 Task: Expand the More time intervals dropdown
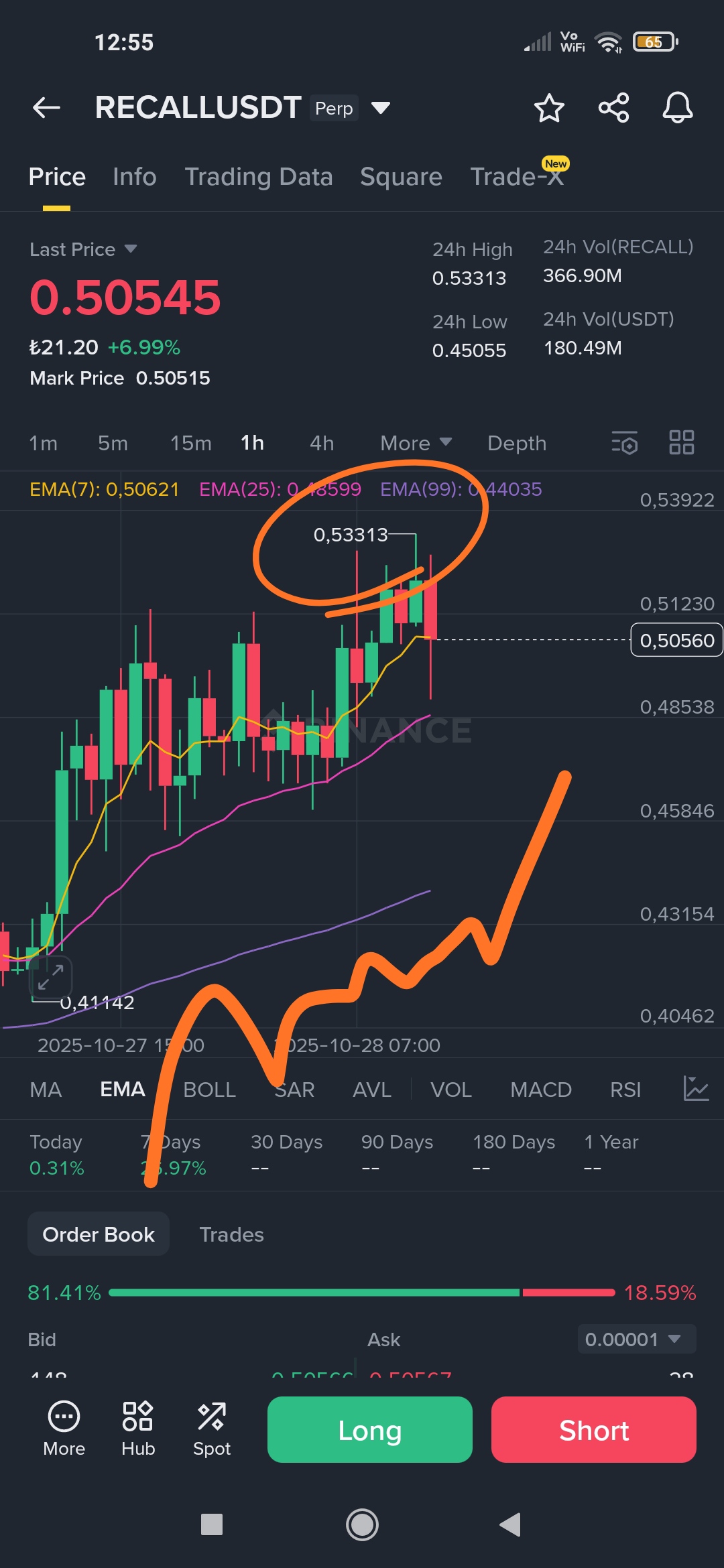pos(416,443)
